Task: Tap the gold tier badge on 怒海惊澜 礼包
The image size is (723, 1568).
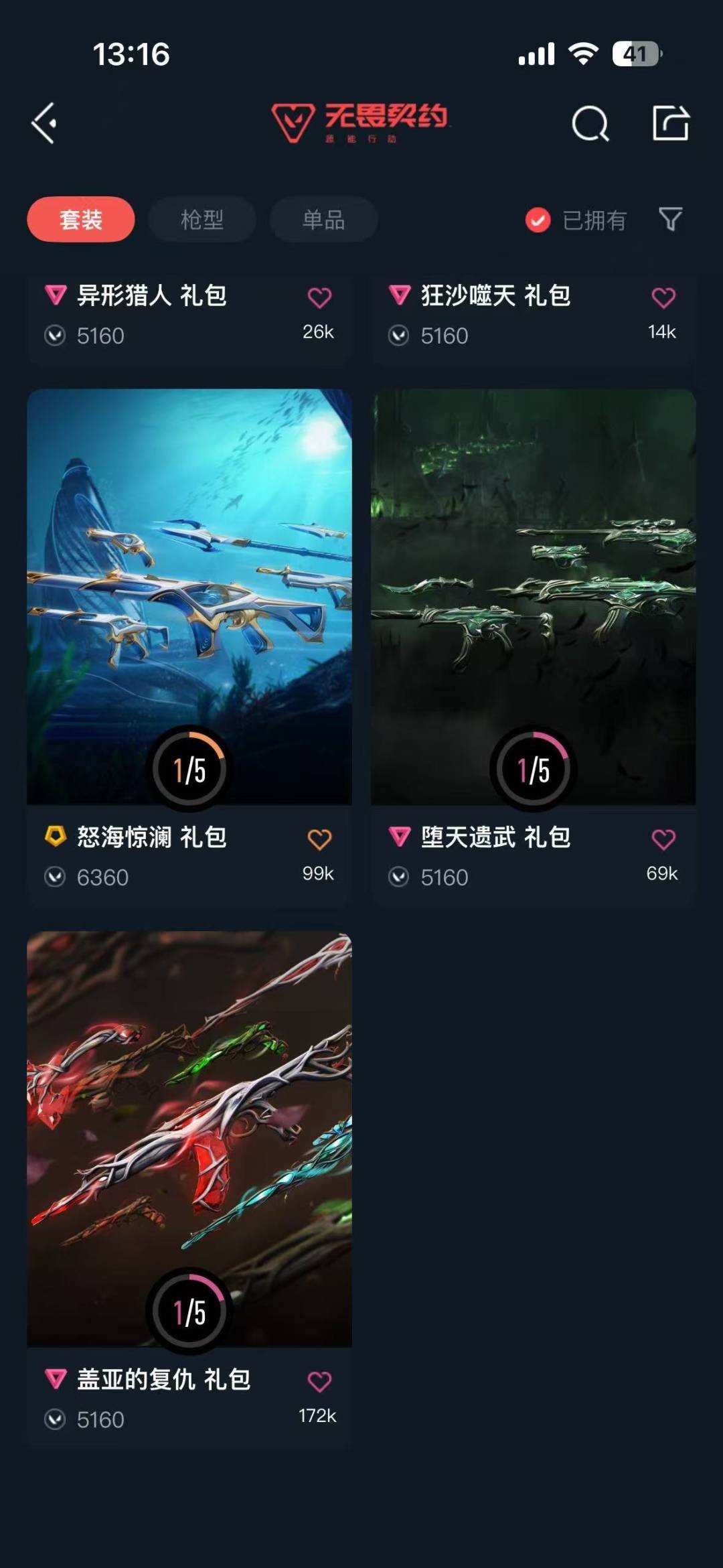Action: [57, 837]
